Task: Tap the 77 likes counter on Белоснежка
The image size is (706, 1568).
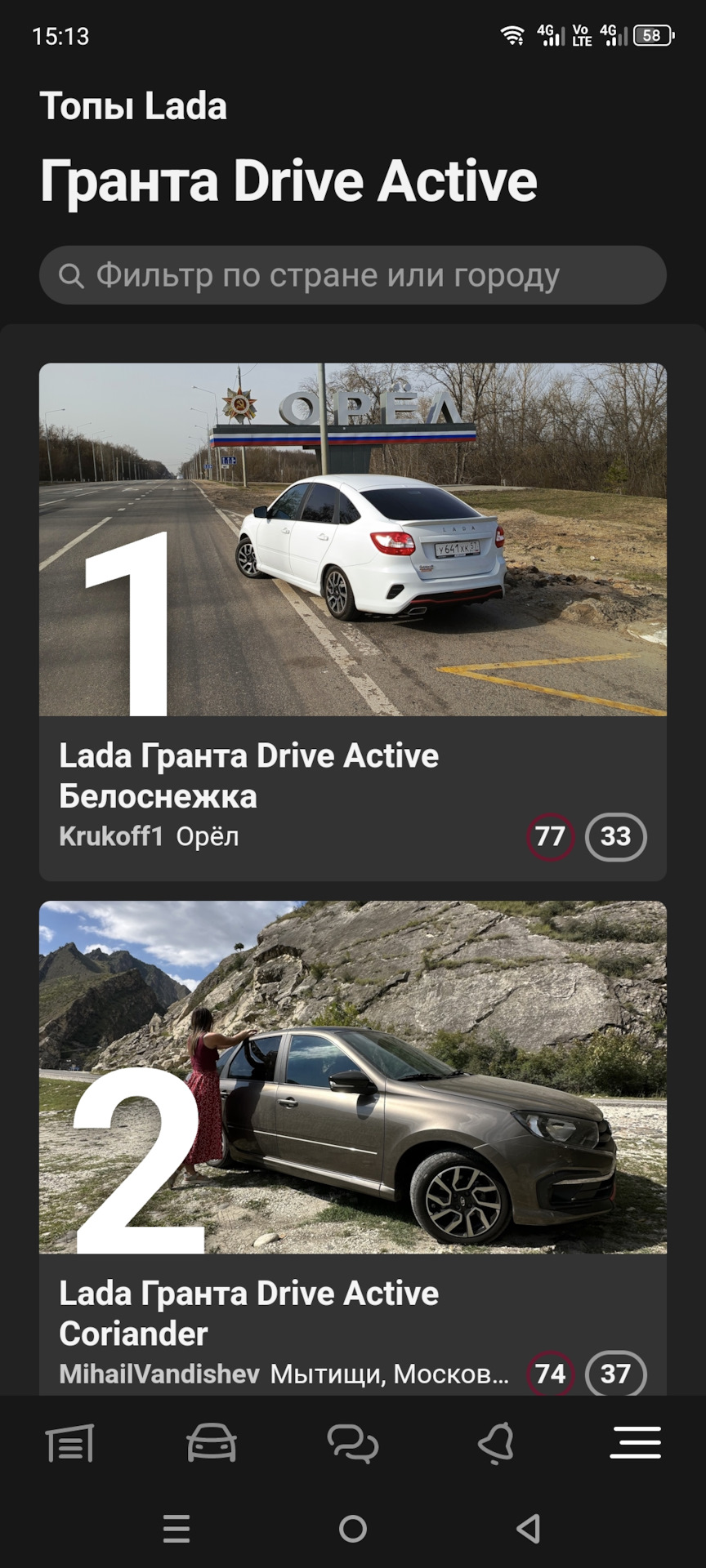Action: 551,836
